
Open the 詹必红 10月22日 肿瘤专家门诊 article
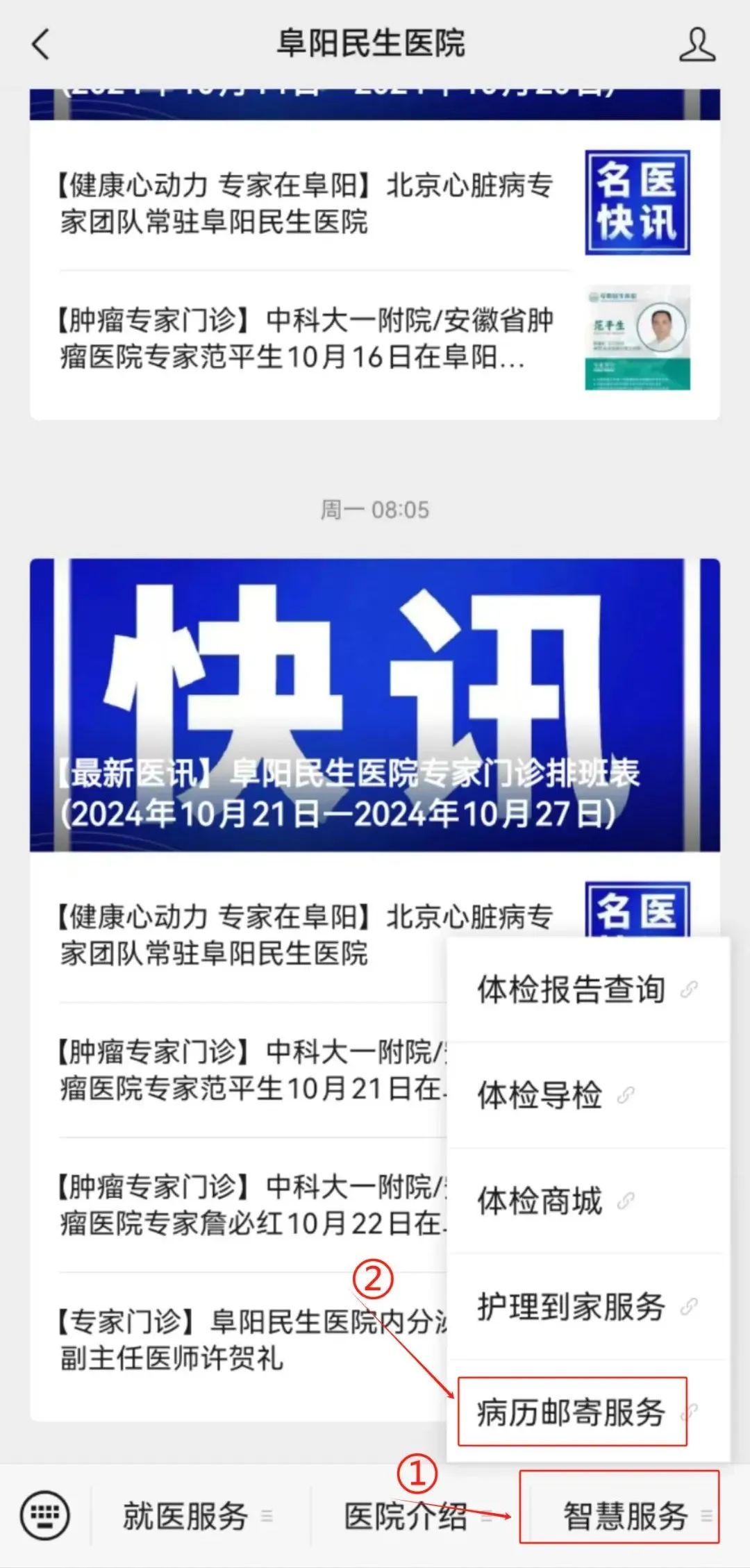pos(250,1205)
